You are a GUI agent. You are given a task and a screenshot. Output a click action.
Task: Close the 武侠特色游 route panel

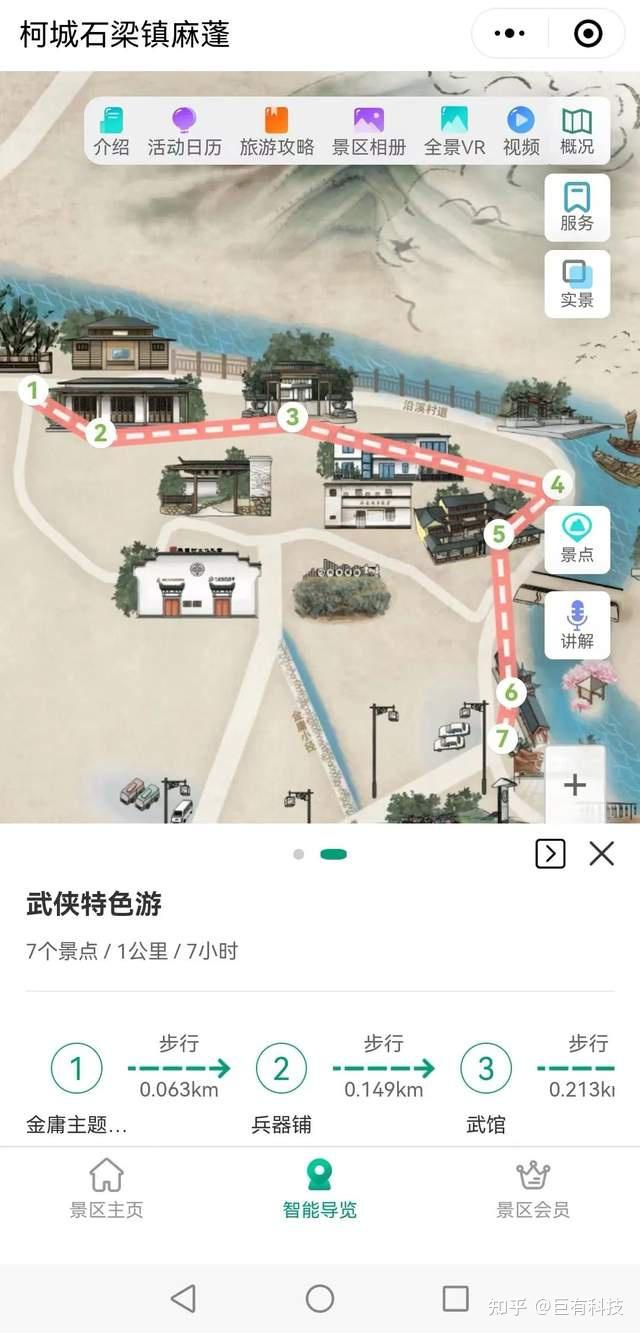tap(601, 853)
